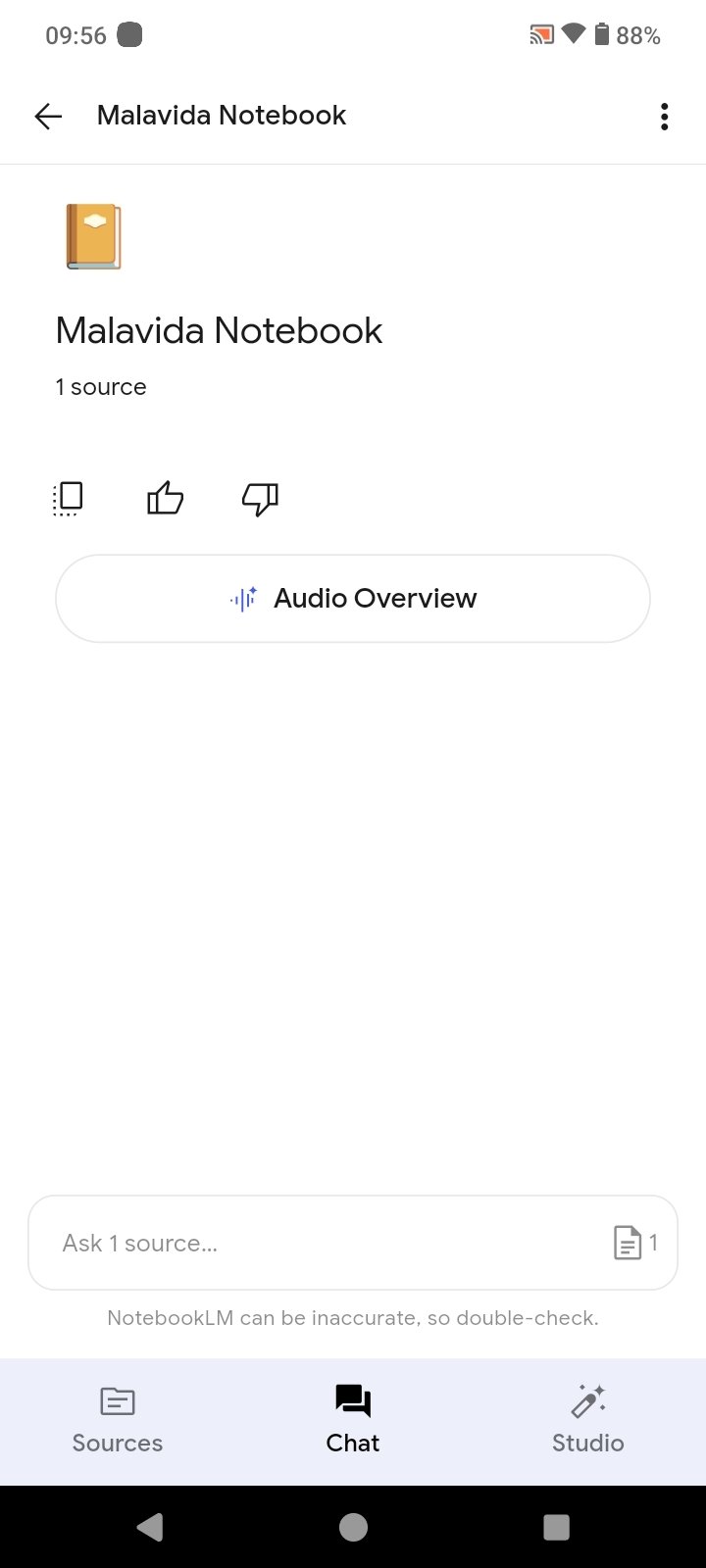Open the source selector document icon
706x1568 pixels.
[629, 1243]
